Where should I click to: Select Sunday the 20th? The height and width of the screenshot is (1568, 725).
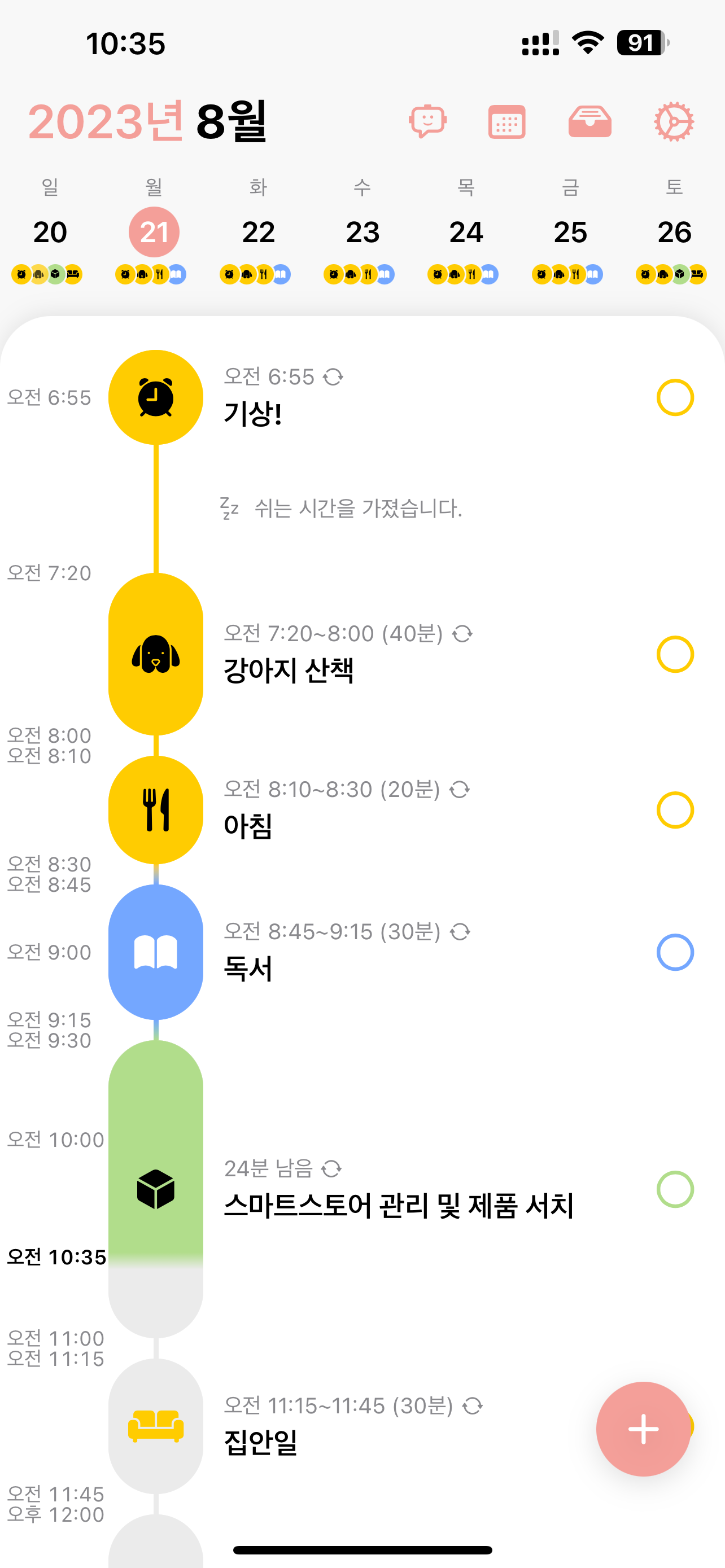50,232
